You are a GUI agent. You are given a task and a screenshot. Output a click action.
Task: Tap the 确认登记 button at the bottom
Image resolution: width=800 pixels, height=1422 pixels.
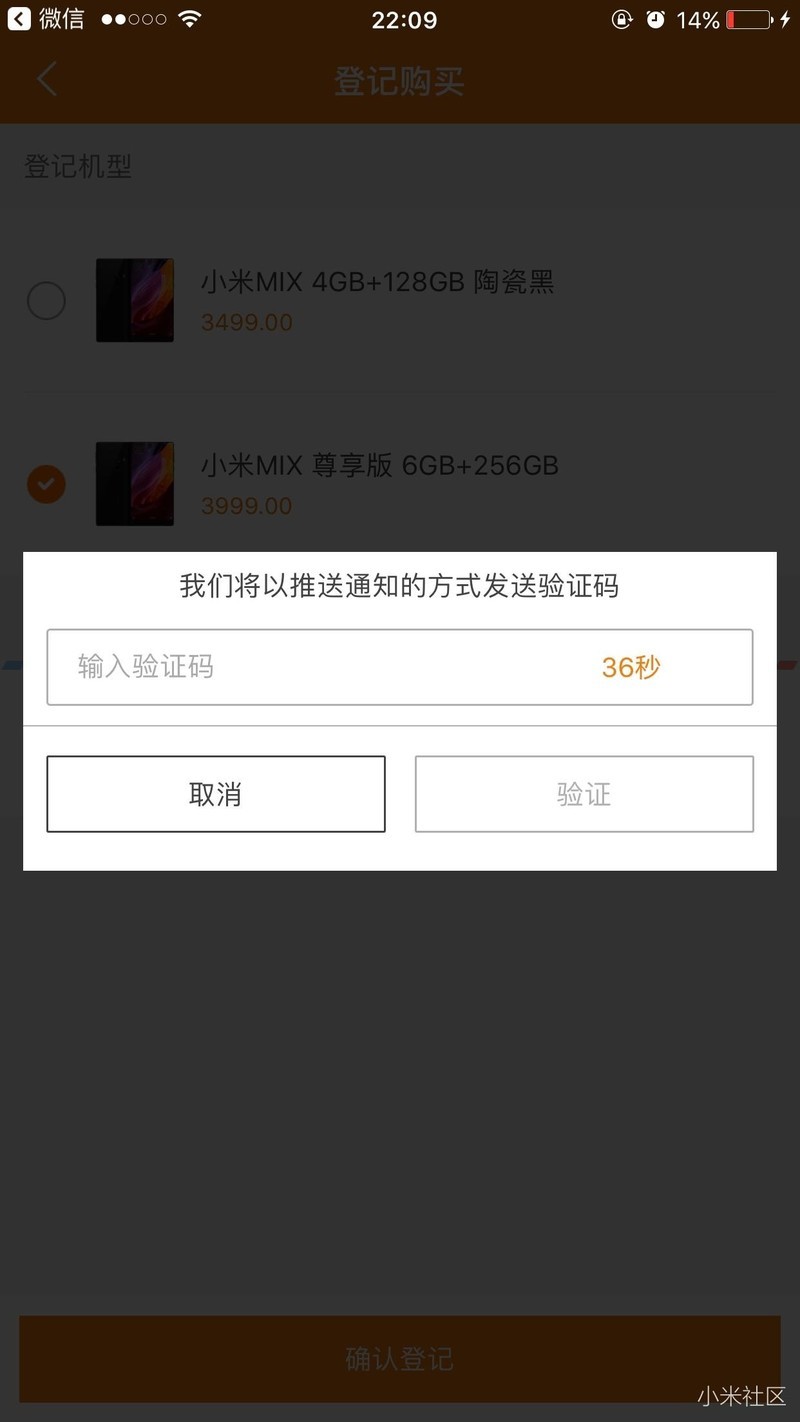pos(398,1358)
